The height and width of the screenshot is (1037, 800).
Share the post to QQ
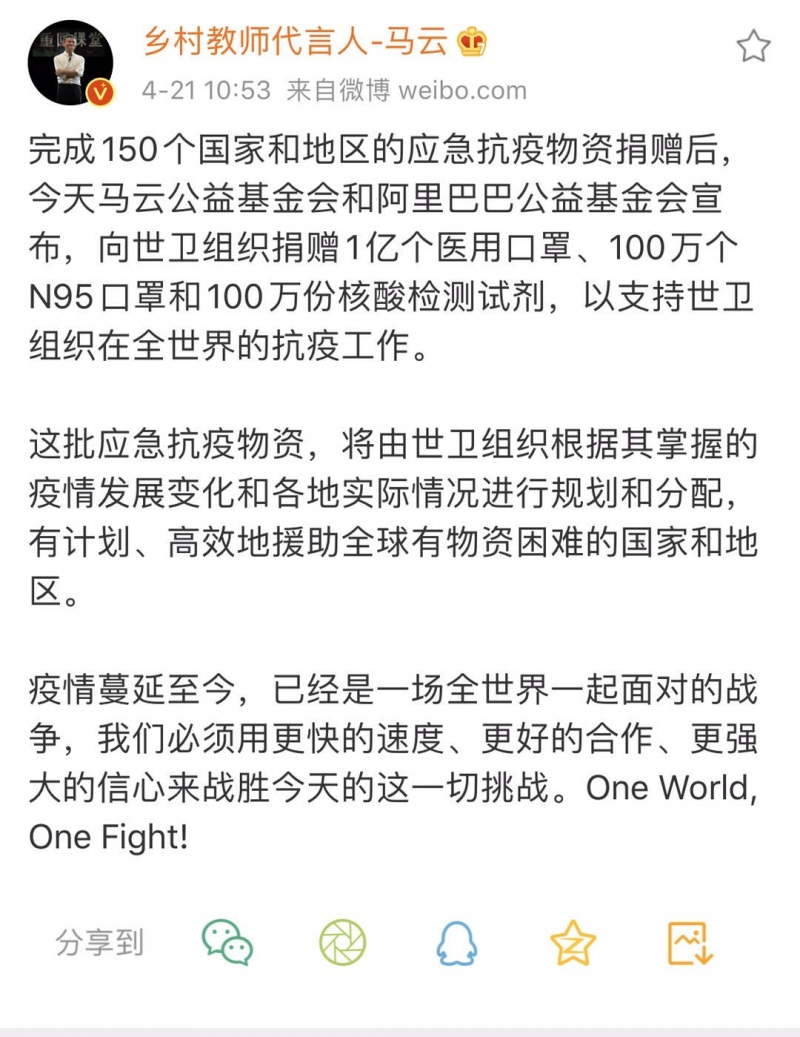coord(457,942)
